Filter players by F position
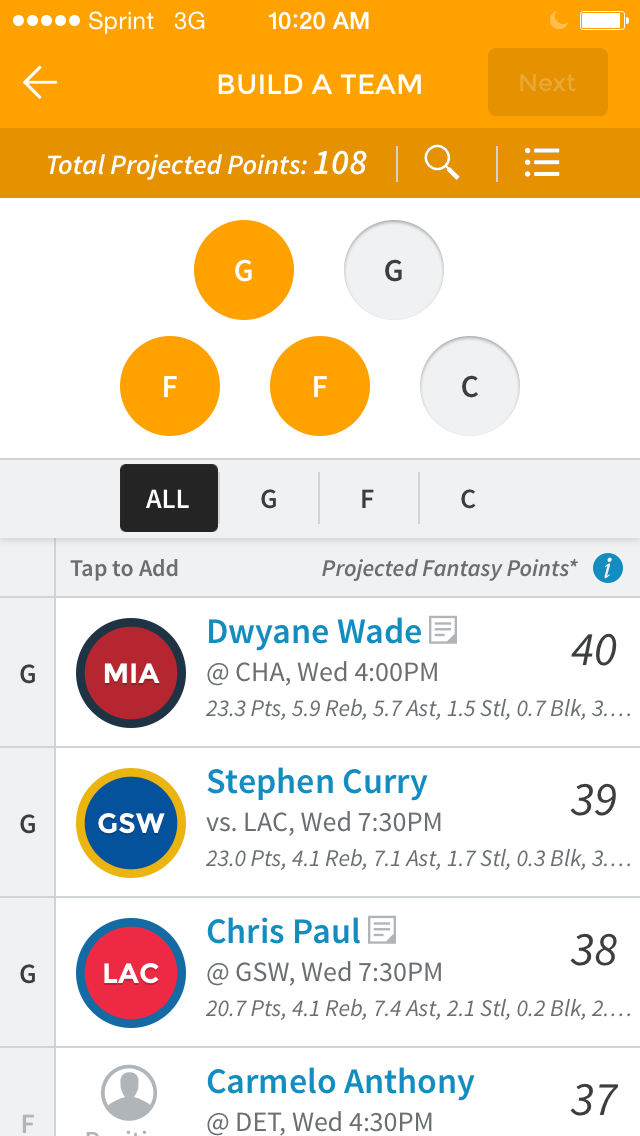 click(368, 498)
